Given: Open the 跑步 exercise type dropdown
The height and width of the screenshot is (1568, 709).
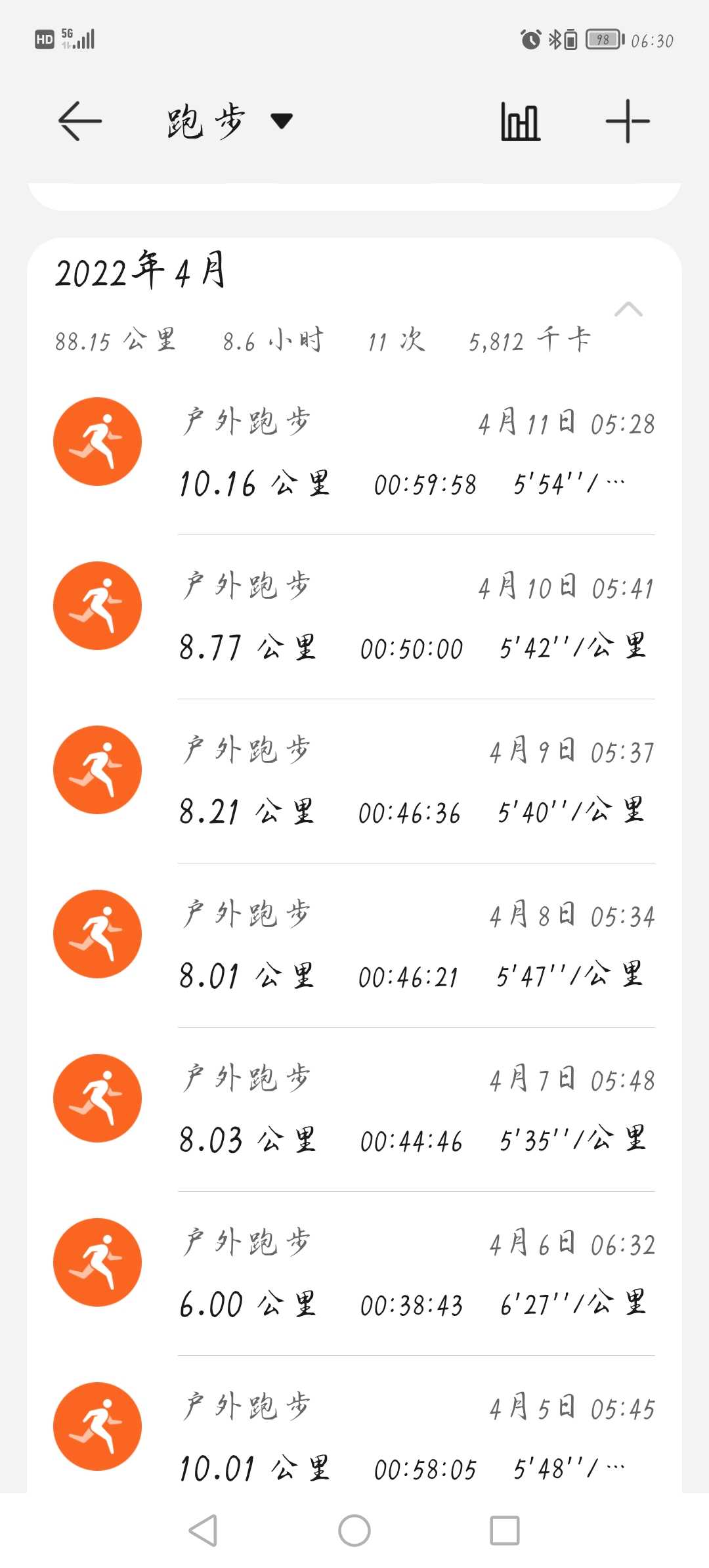Looking at the screenshot, I should point(229,121).
